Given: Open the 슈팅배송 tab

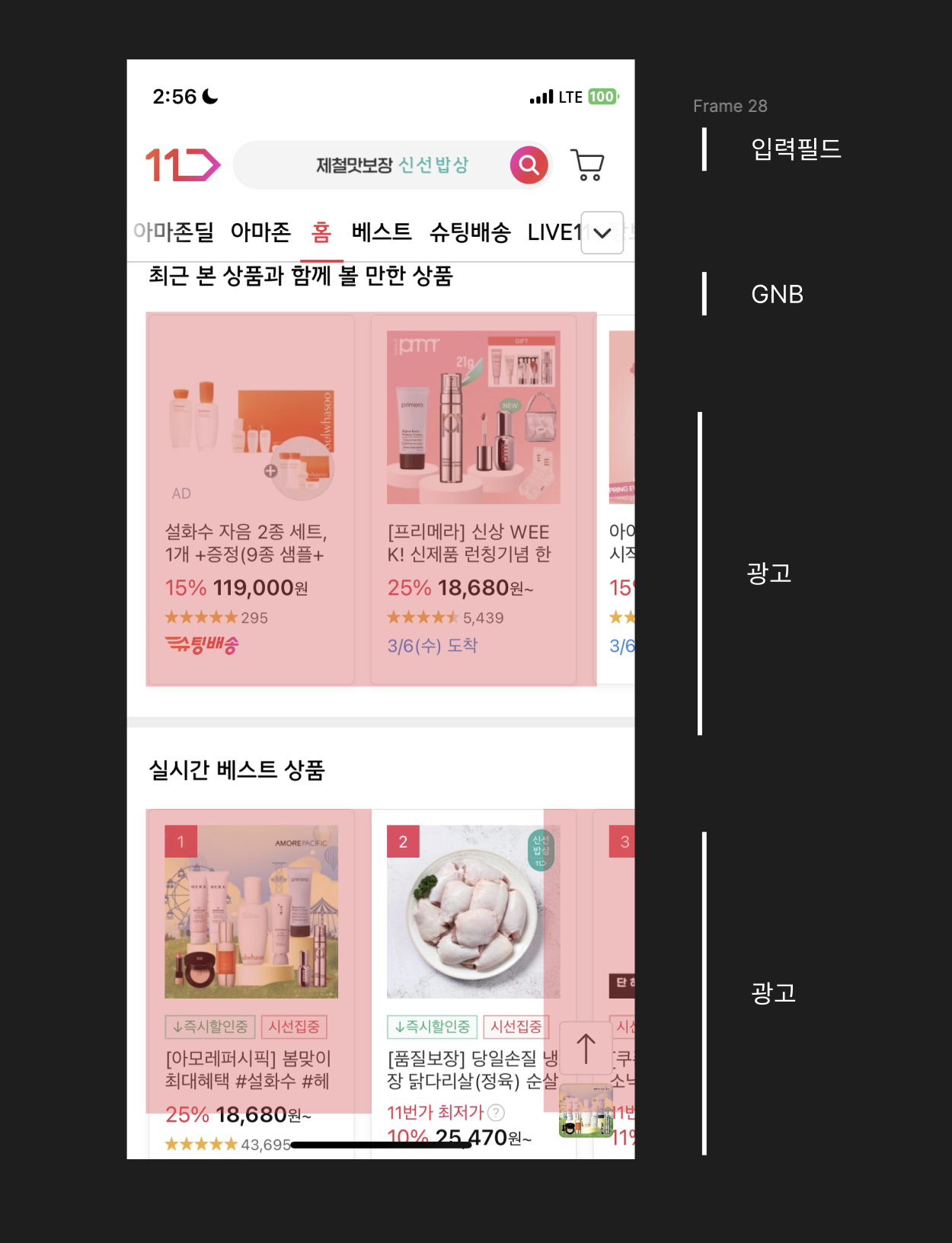Looking at the screenshot, I should (x=469, y=232).
